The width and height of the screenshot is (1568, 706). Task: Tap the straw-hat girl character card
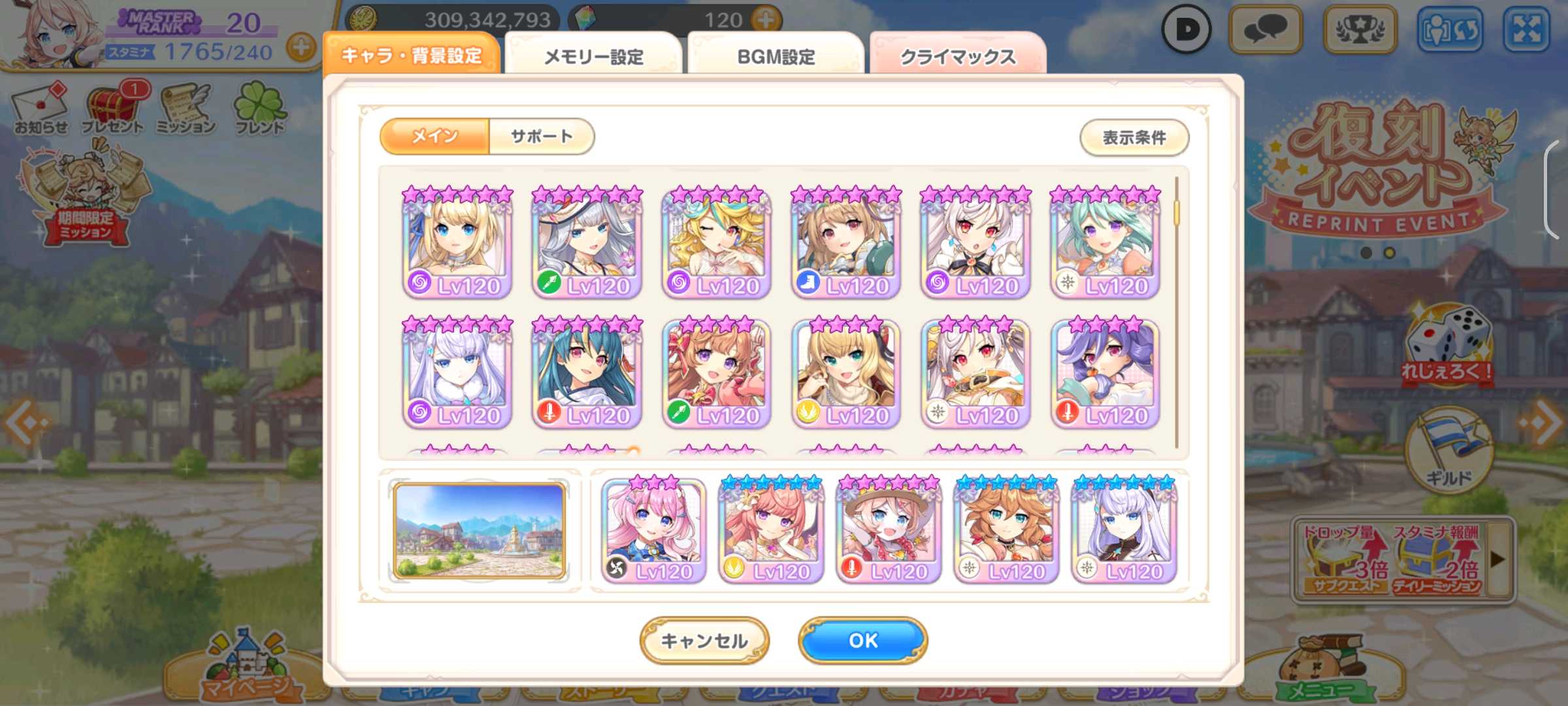click(888, 530)
